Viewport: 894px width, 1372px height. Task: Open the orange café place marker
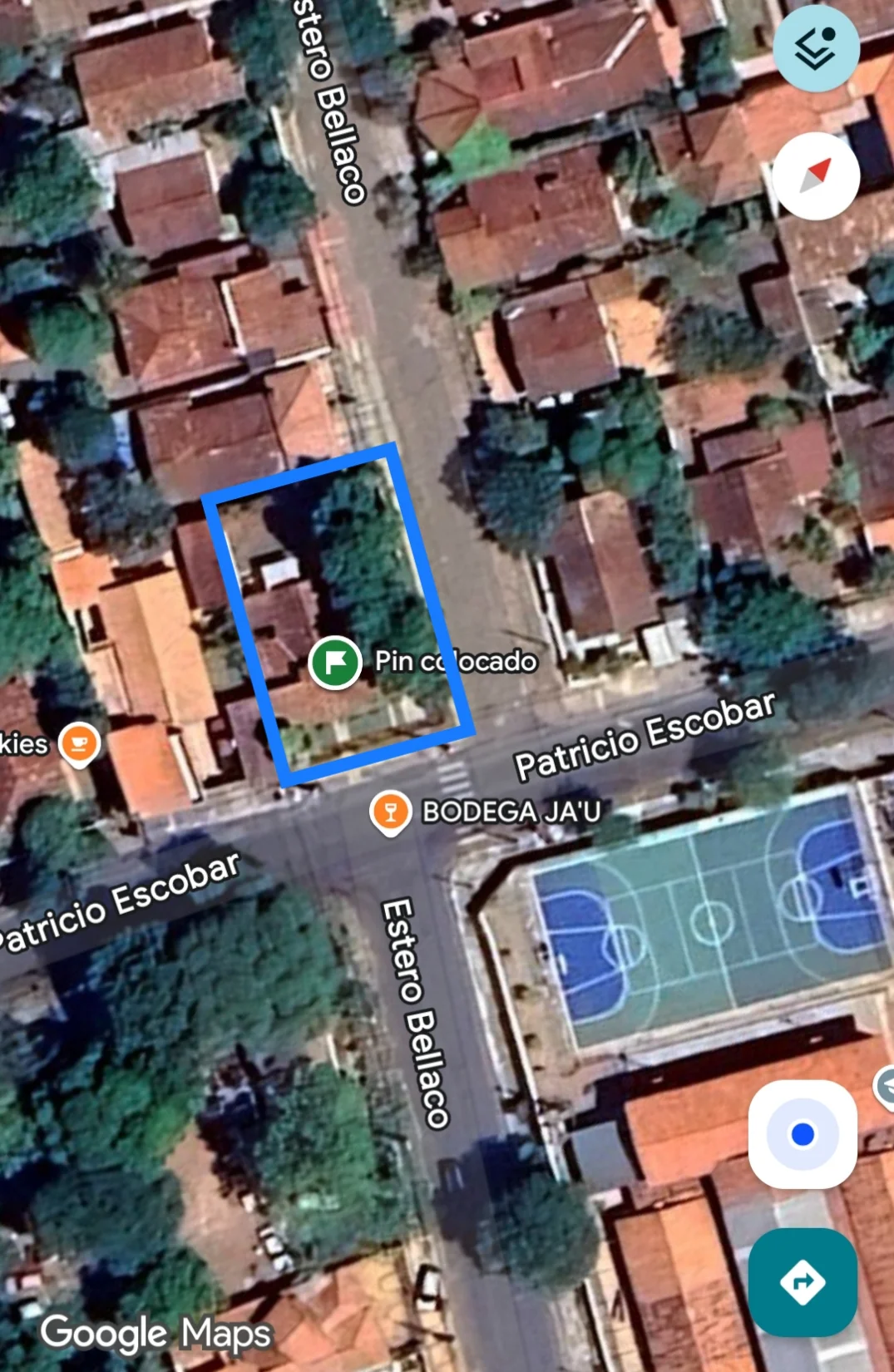click(x=79, y=743)
